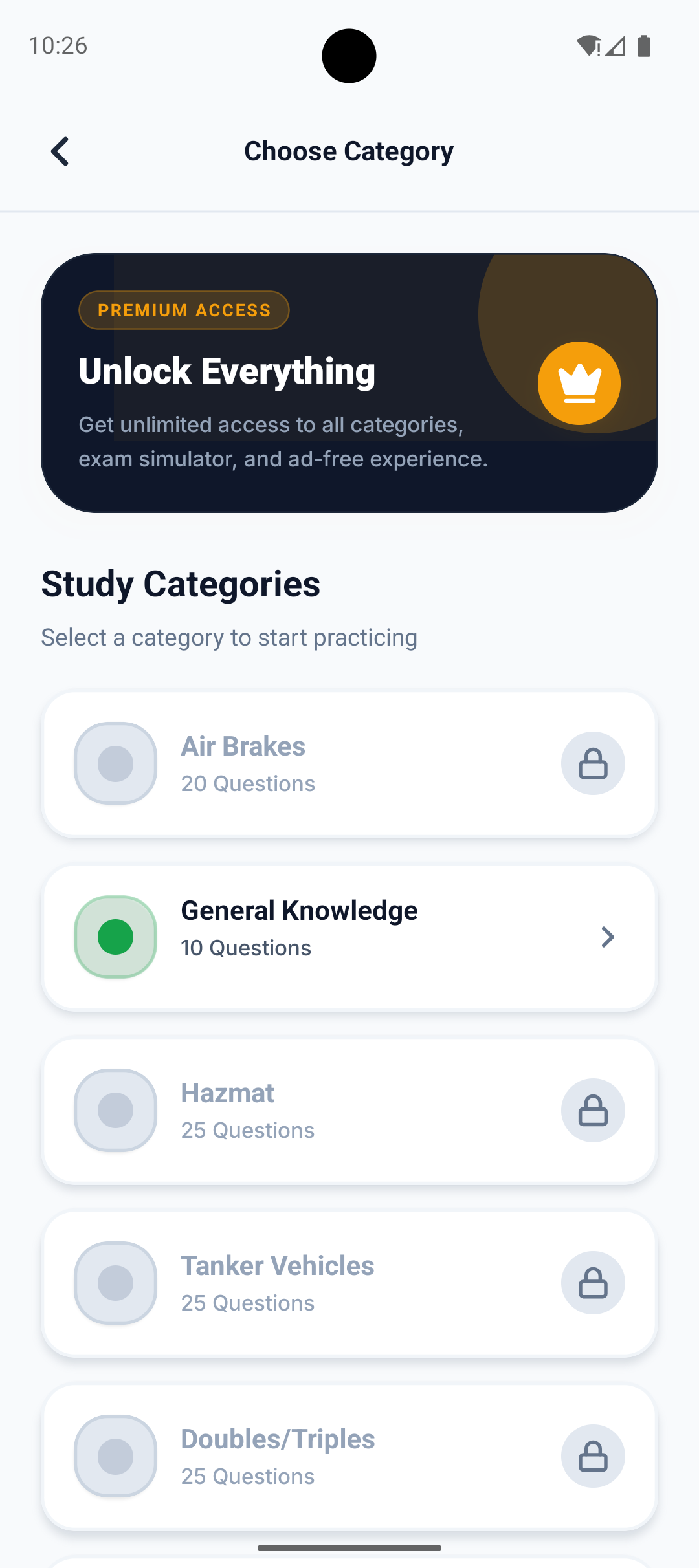Tap the cellular signal indicator
Image resolution: width=699 pixels, height=1568 pixels.
(x=614, y=46)
